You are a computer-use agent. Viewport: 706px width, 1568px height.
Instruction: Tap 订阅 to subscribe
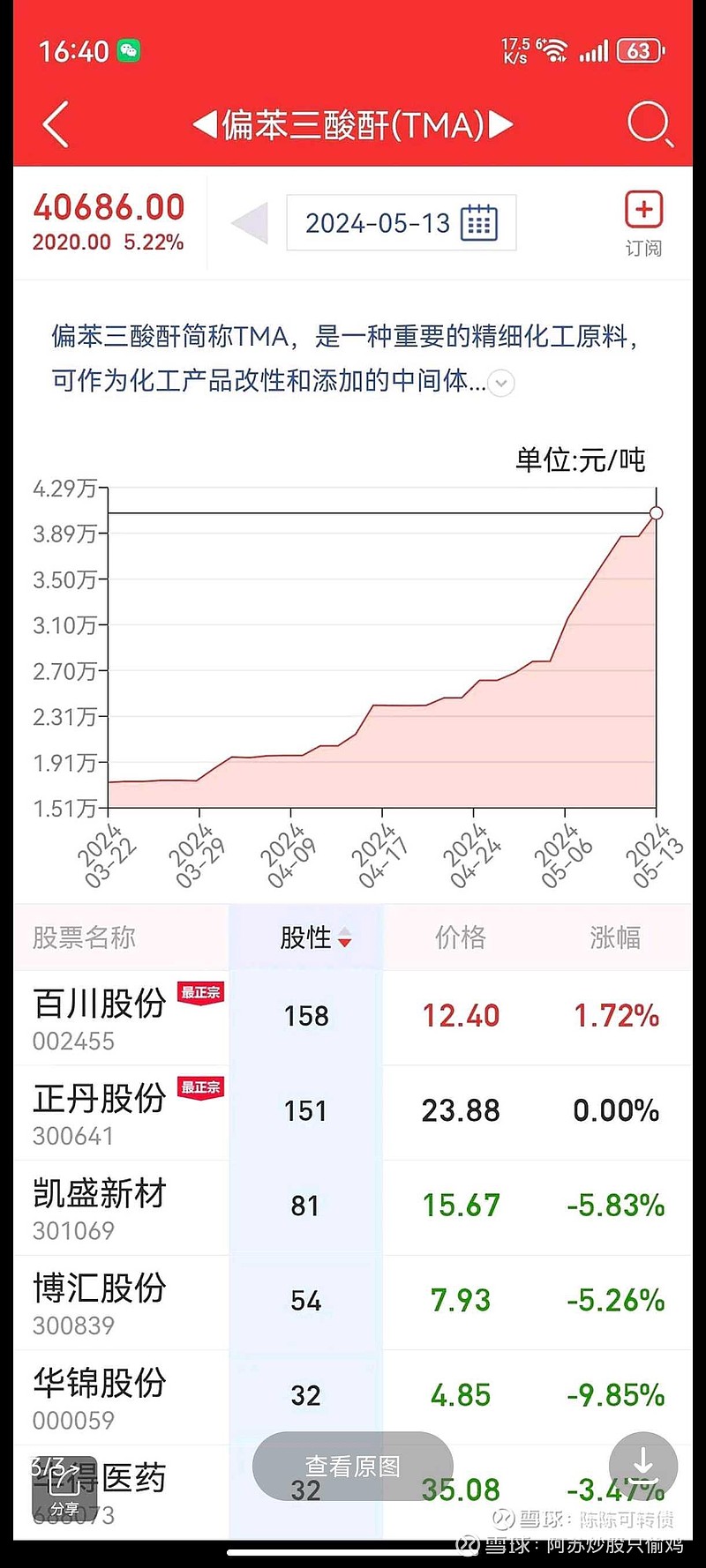[643, 248]
